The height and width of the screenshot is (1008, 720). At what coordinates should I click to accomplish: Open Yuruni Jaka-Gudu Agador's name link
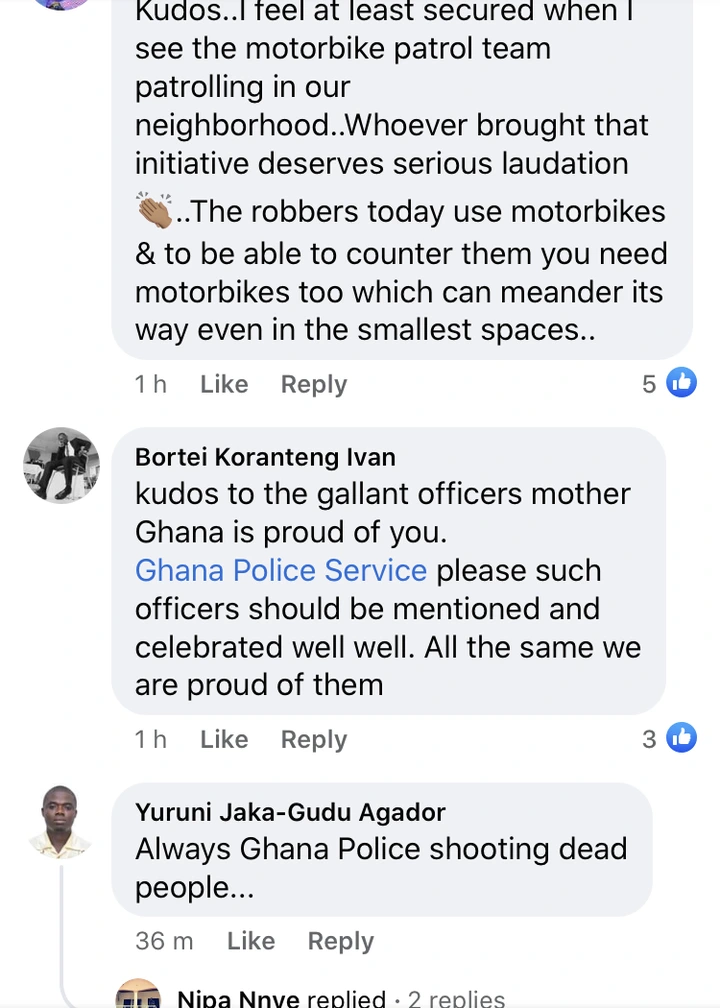pyautogui.click(x=290, y=812)
